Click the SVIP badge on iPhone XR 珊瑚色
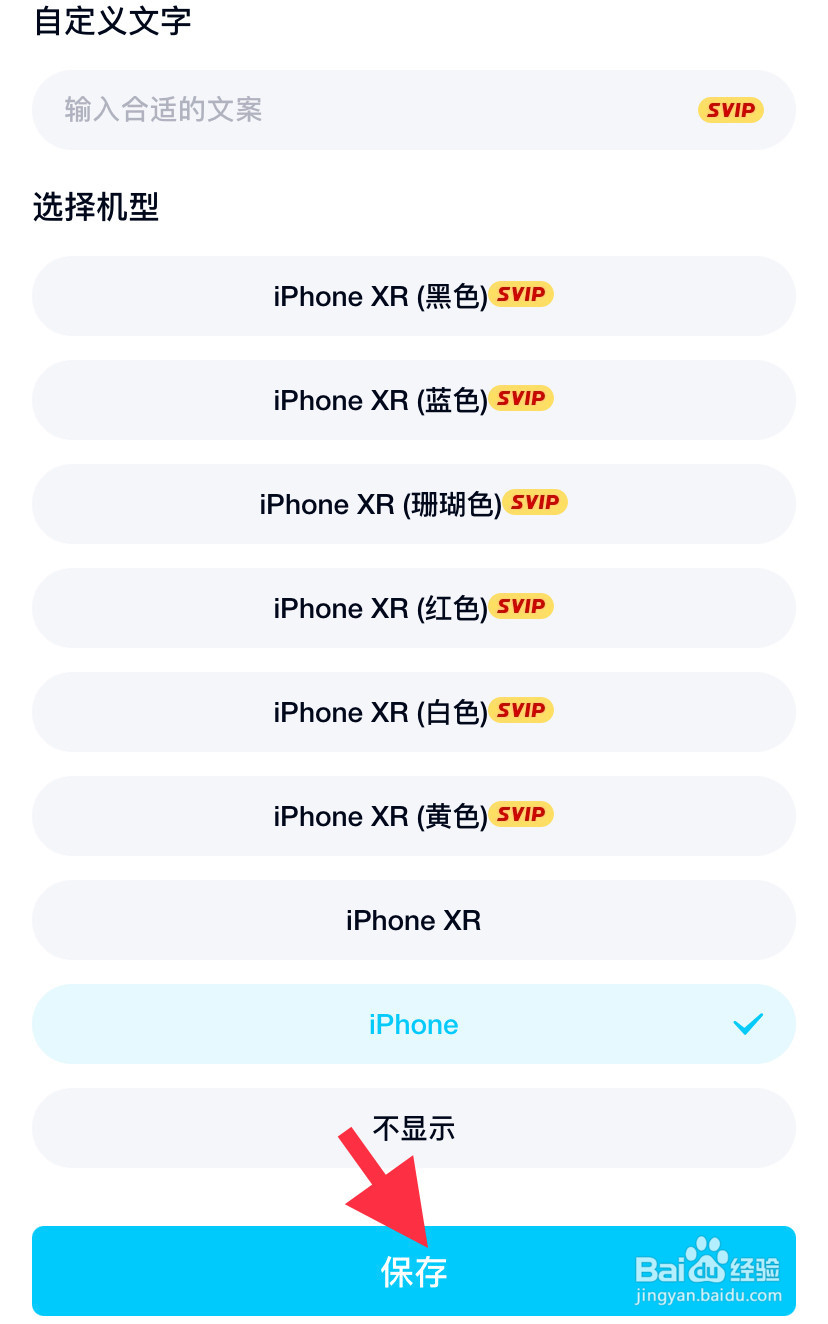The width and height of the screenshot is (828, 1324). 536,503
